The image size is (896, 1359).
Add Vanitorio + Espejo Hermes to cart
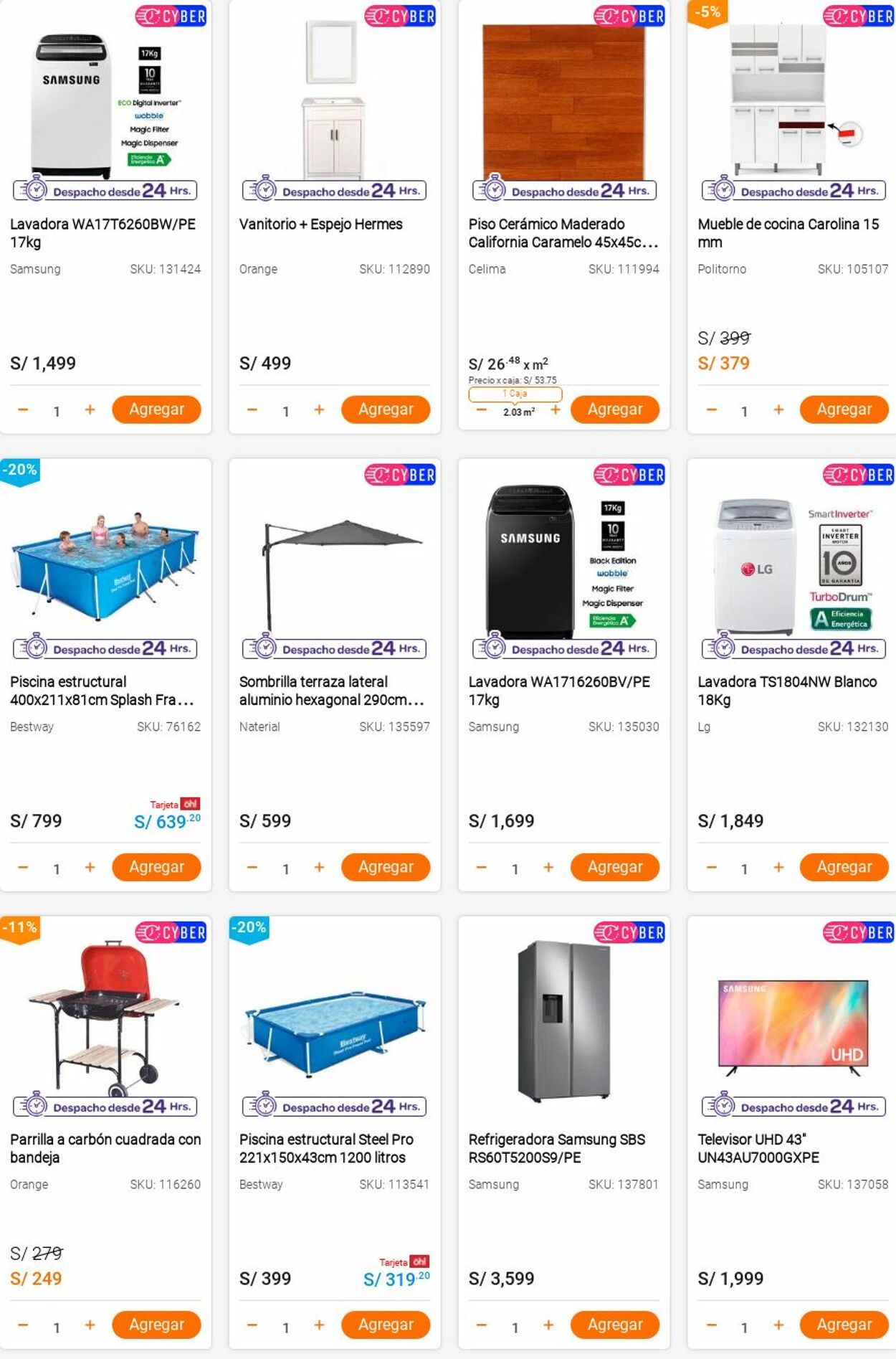click(x=386, y=409)
